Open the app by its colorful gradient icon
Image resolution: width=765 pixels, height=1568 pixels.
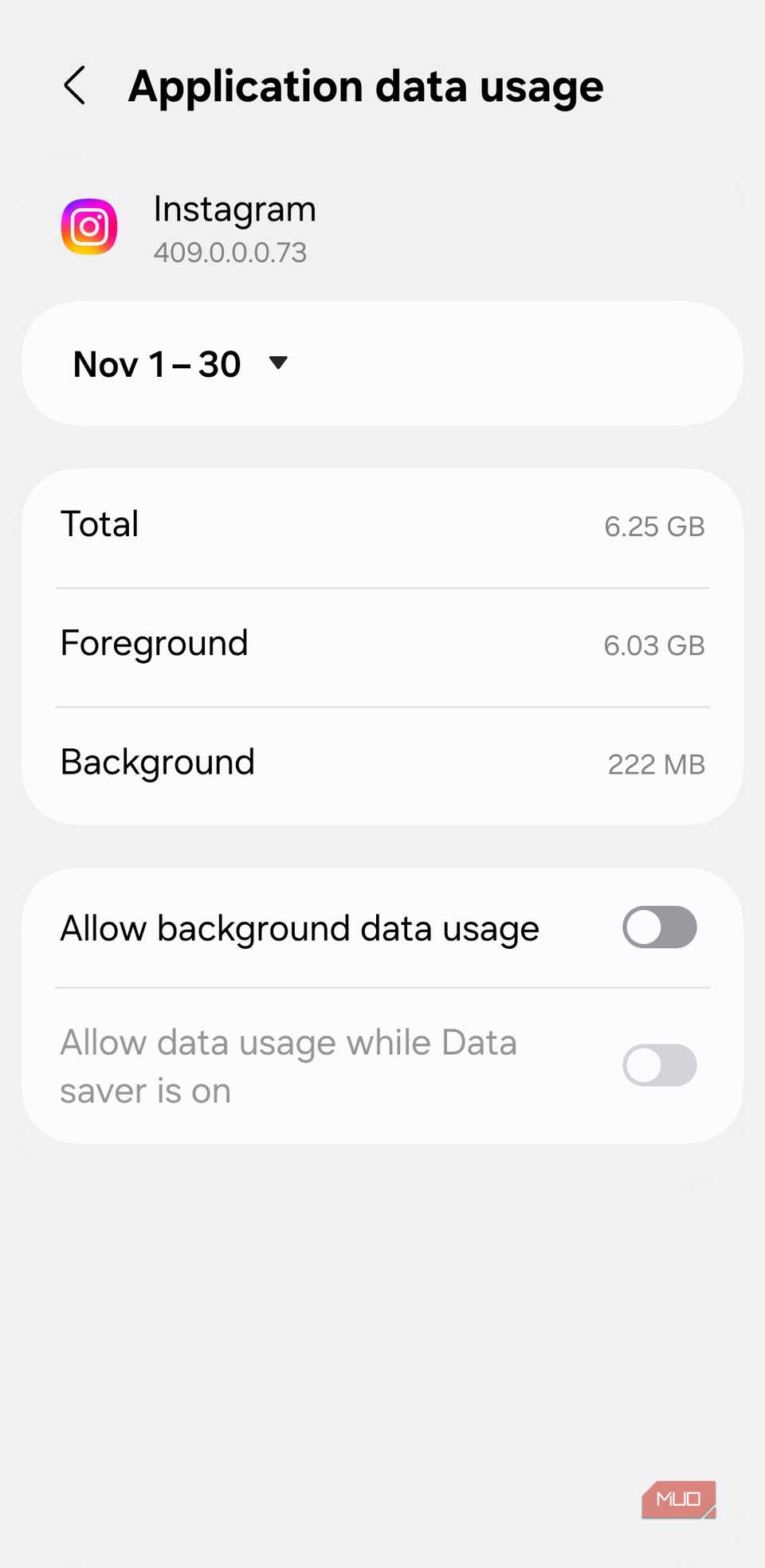click(x=88, y=227)
